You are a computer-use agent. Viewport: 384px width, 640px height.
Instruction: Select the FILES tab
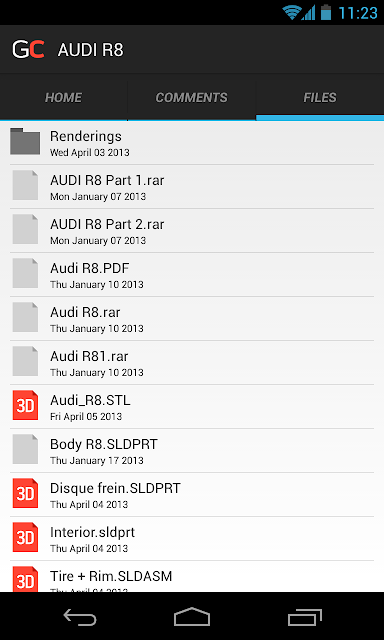click(x=320, y=98)
